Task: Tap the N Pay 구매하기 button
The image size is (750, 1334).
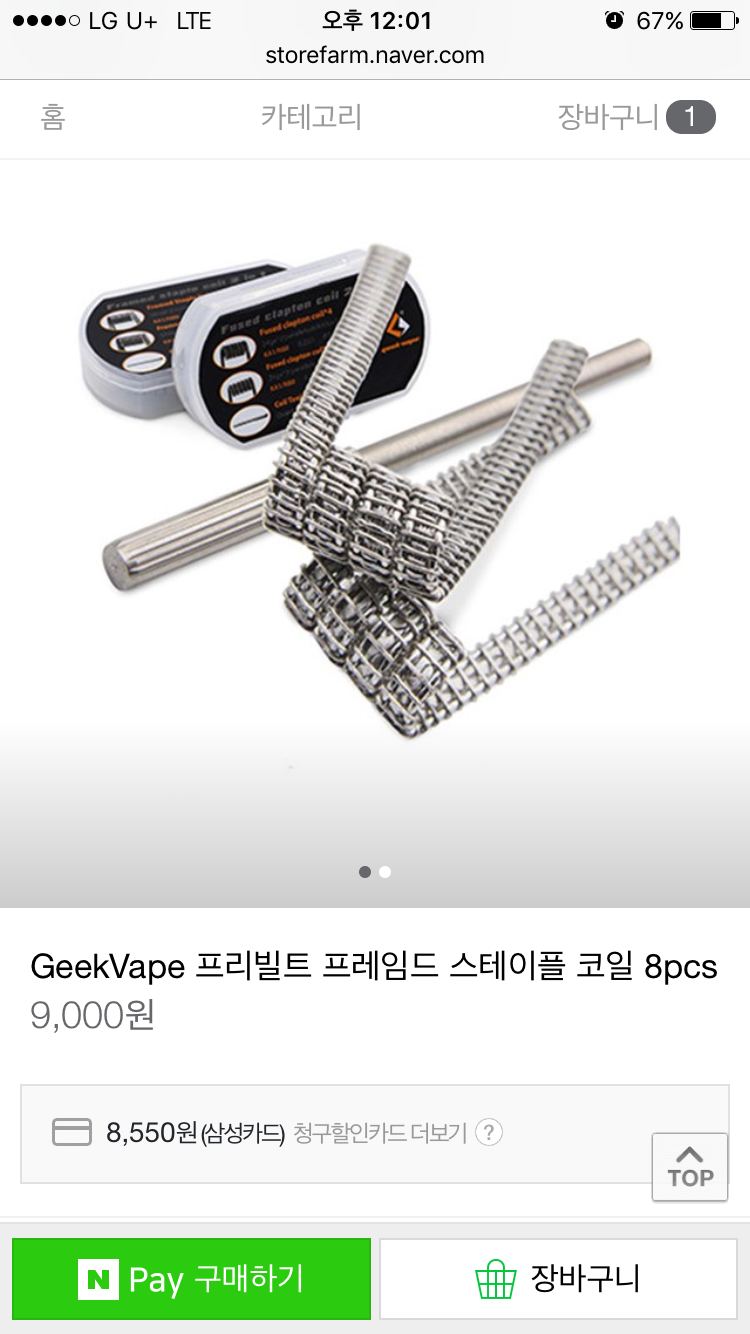Action: pyautogui.click(x=191, y=1279)
